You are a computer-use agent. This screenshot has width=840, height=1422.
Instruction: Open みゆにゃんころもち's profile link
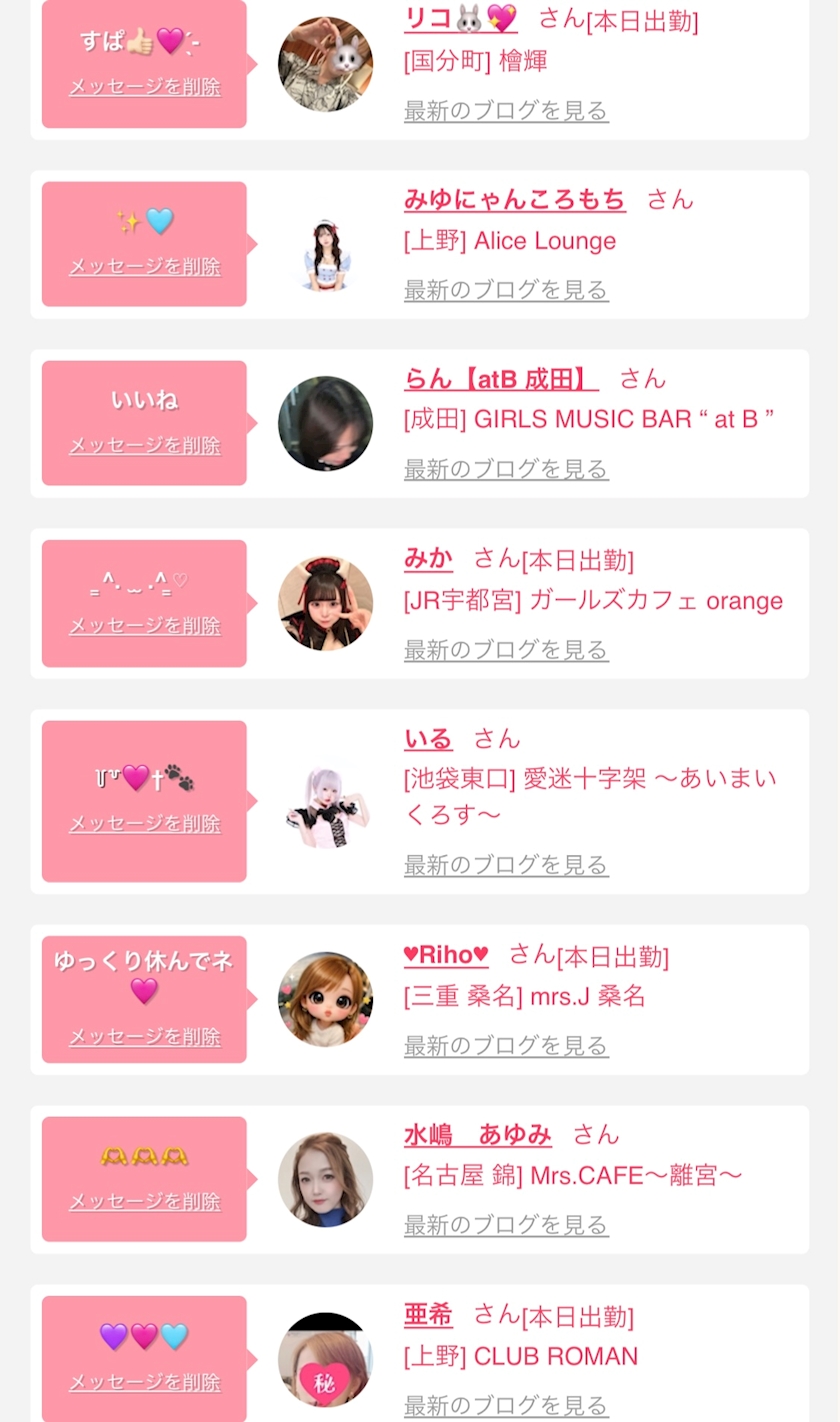click(515, 199)
